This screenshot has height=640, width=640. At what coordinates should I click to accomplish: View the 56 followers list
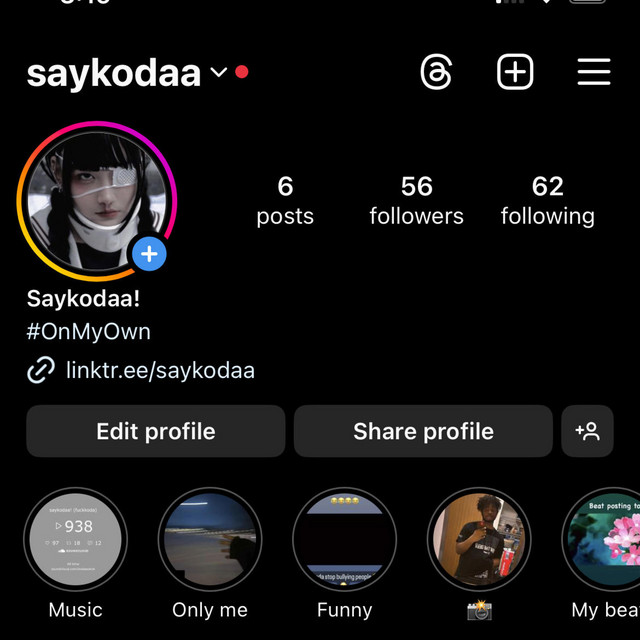click(416, 200)
